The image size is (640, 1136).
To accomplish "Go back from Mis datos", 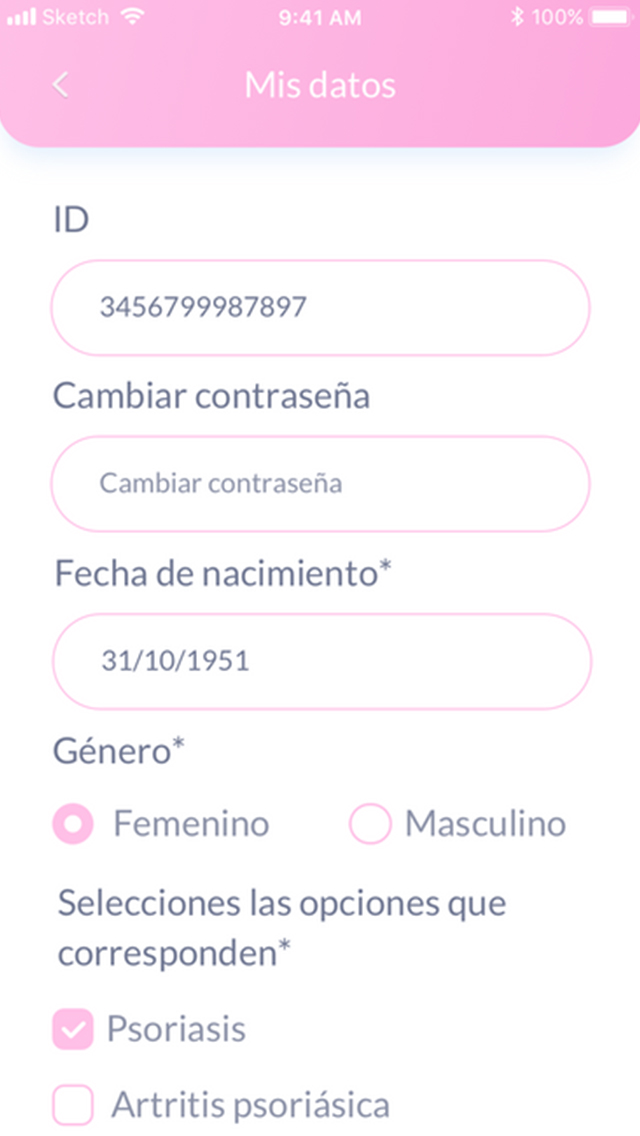I will pyautogui.click(x=61, y=86).
